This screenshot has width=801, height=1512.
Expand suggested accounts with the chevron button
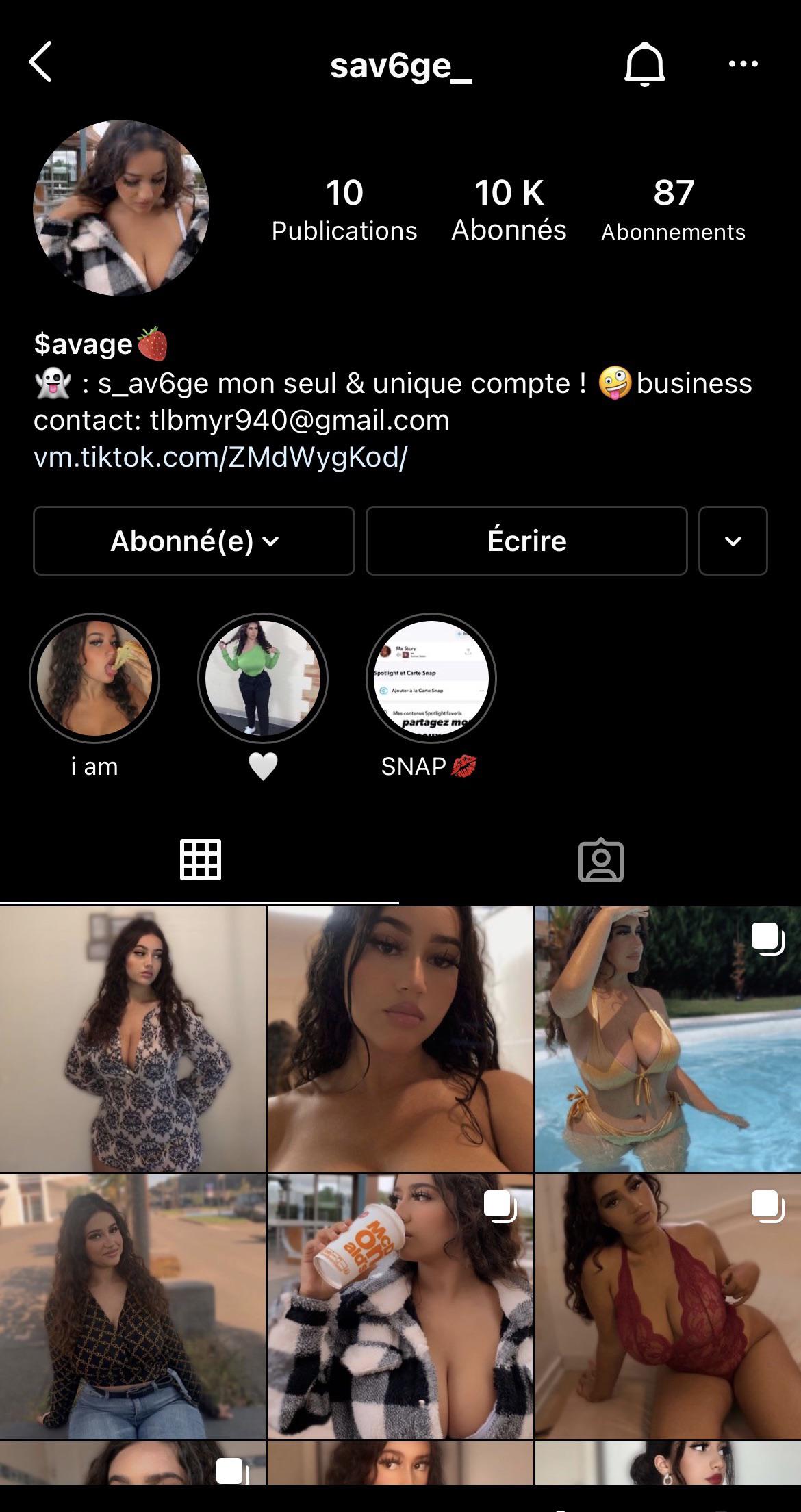(x=733, y=541)
